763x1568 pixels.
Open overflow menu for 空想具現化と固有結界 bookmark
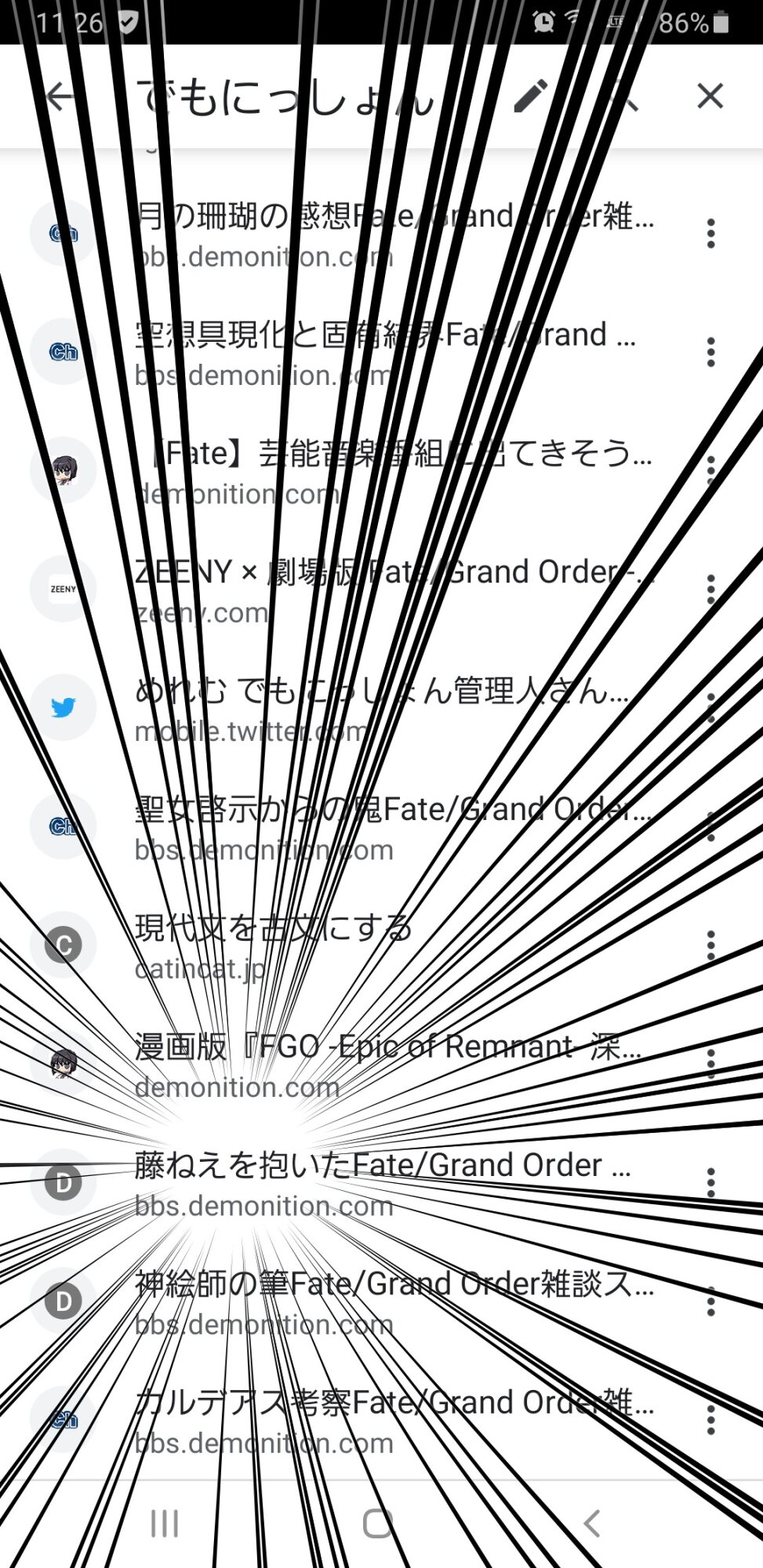(x=710, y=353)
